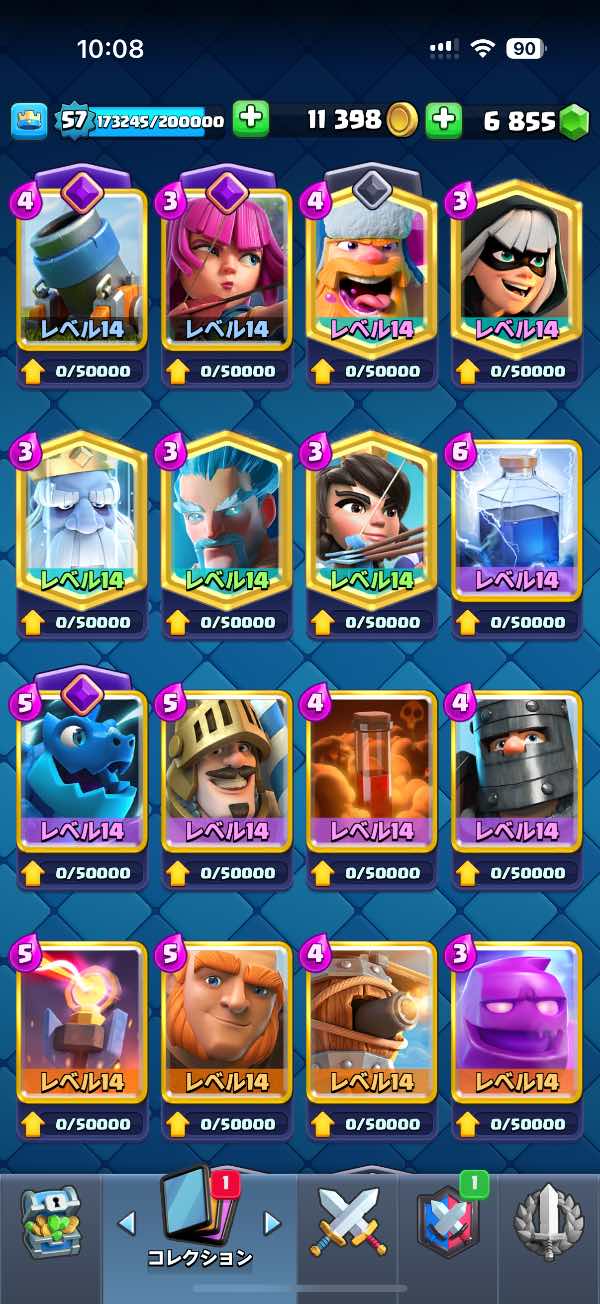Open the Clan shield tab
Viewport: 600px width, 1304px height.
coord(447,1222)
